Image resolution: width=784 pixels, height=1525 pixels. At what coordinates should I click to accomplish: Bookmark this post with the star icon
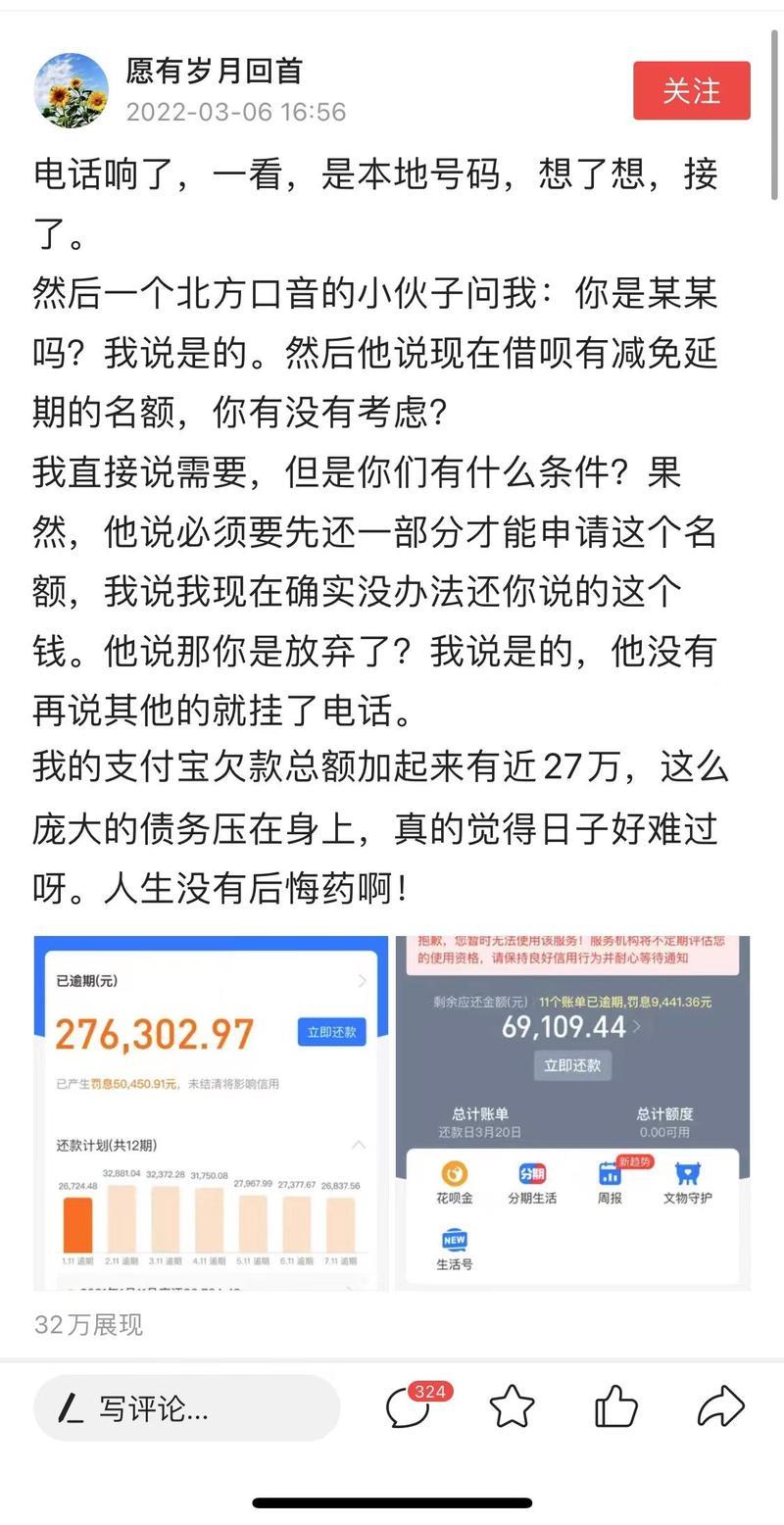click(x=512, y=1408)
